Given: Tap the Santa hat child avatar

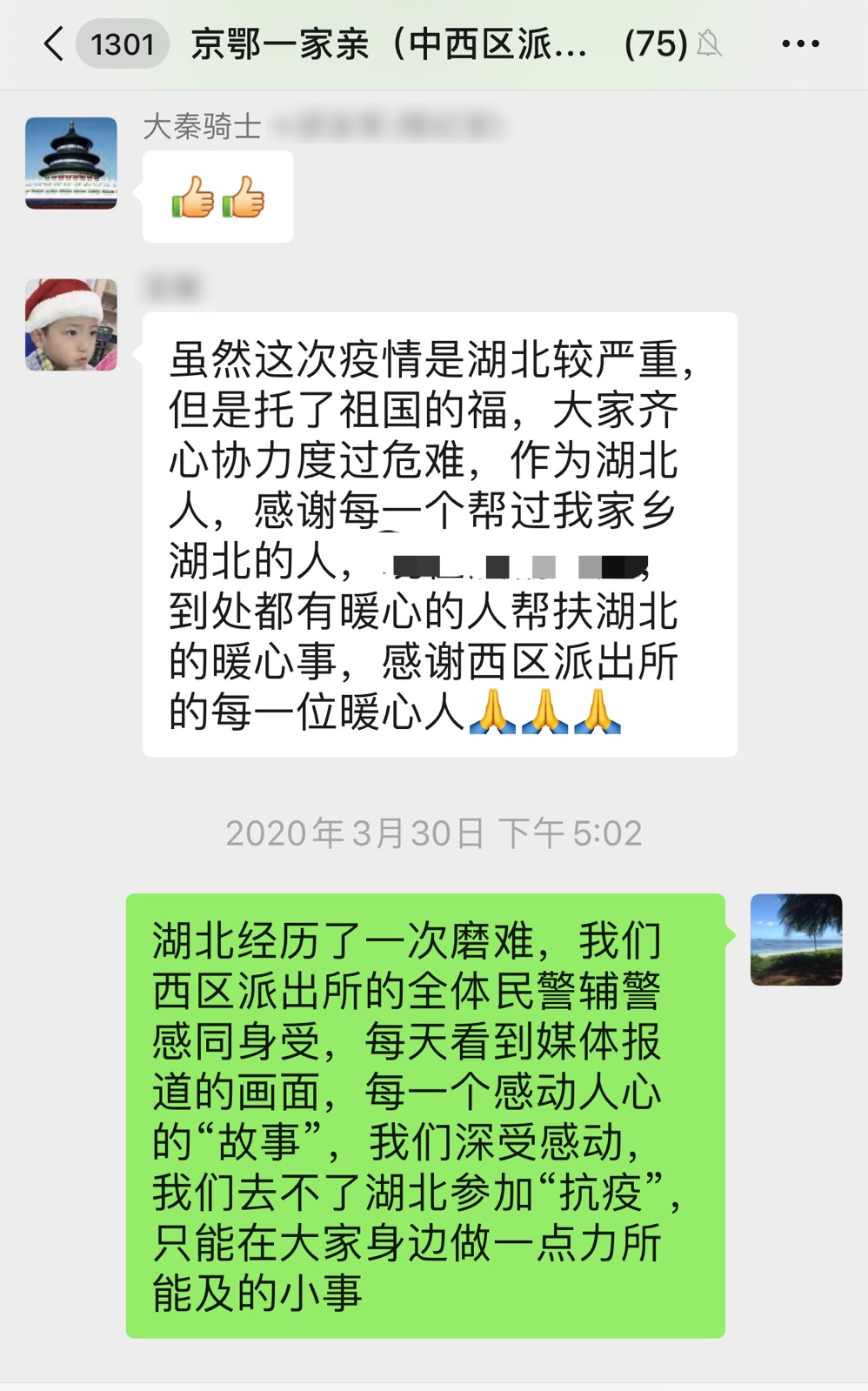Looking at the screenshot, I should pyautogui.click(x=71, y=324).
